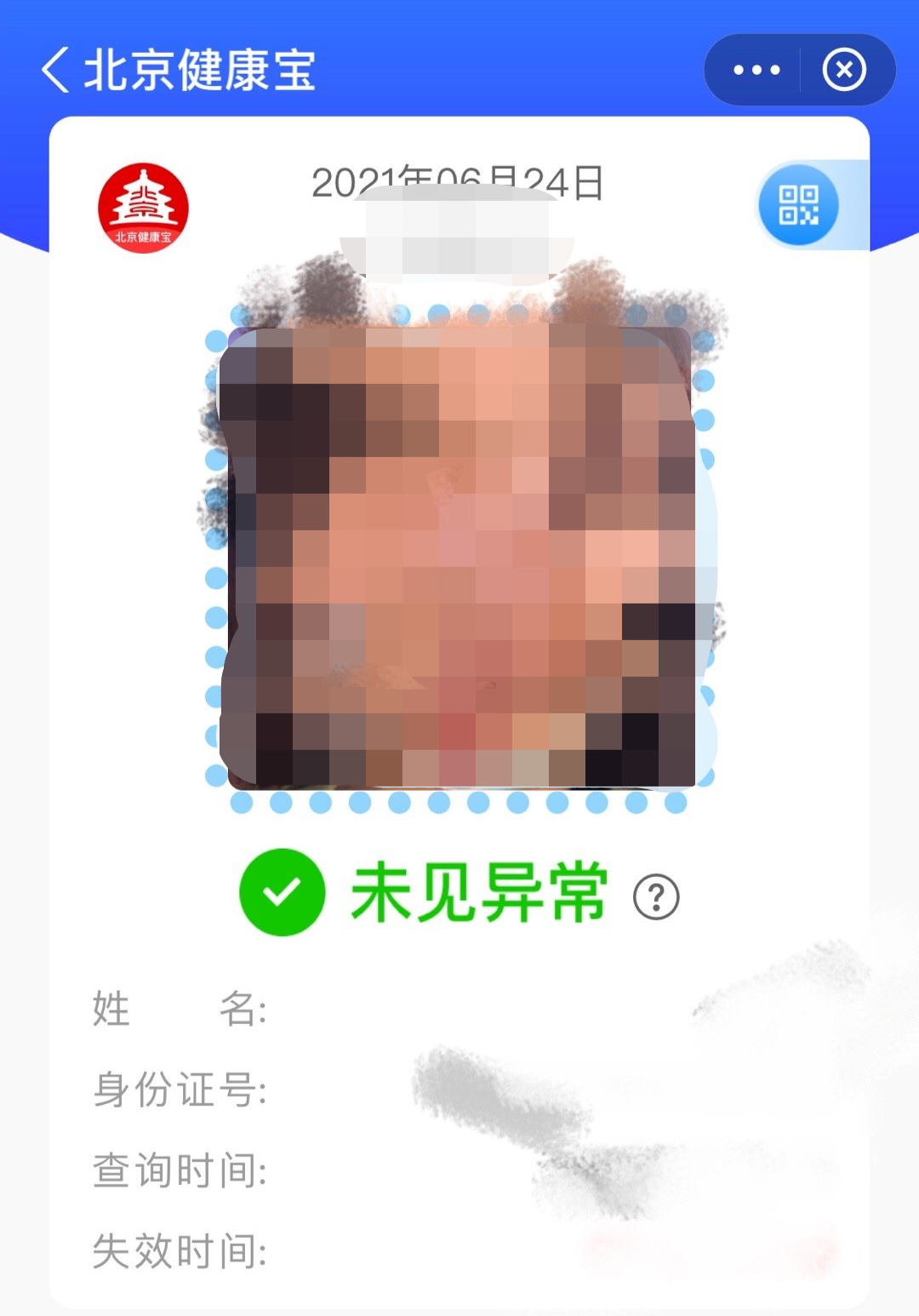Open the mini program overflow menu
This screenshot has width=919, height=1316.
pyautogui.click(x=756, y=70)
